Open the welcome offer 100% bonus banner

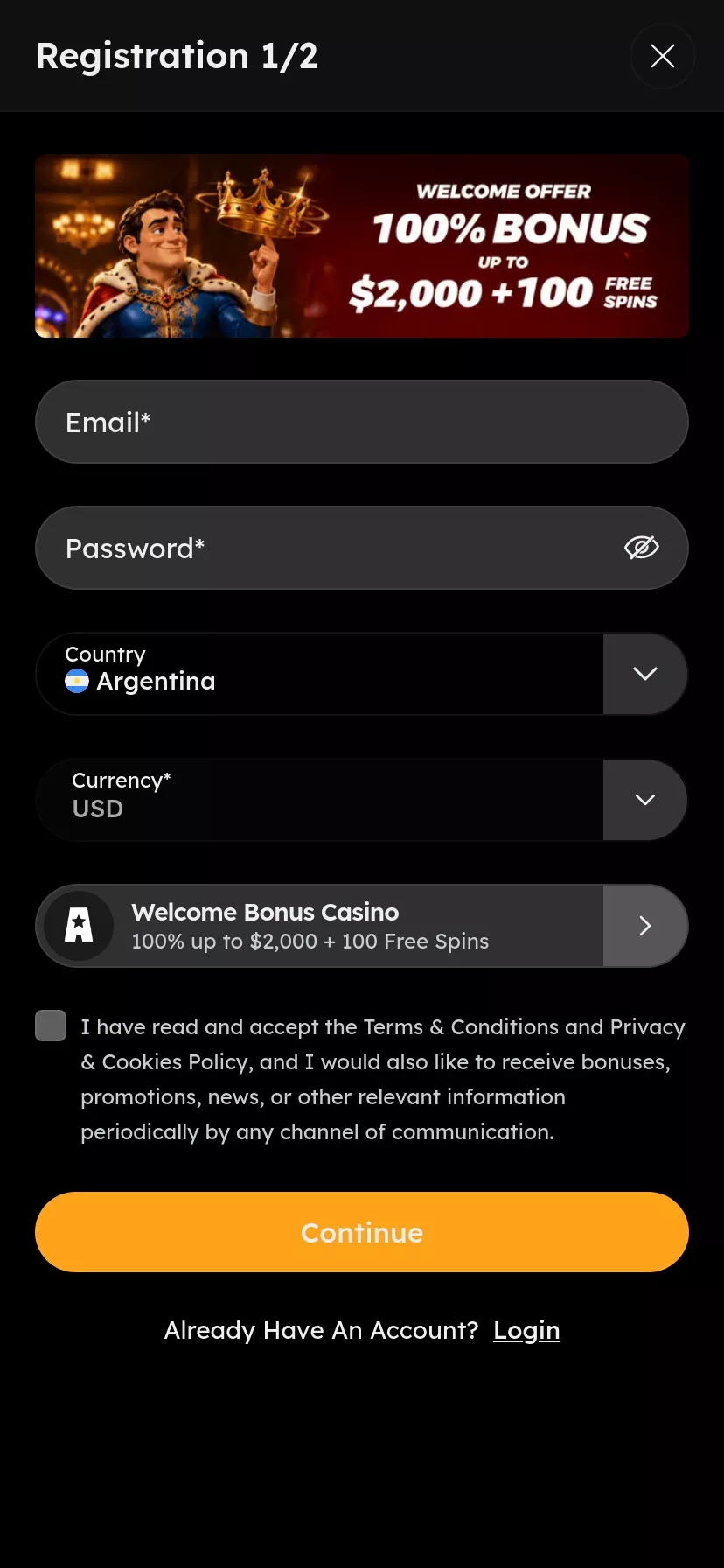(x=362, y=246)
